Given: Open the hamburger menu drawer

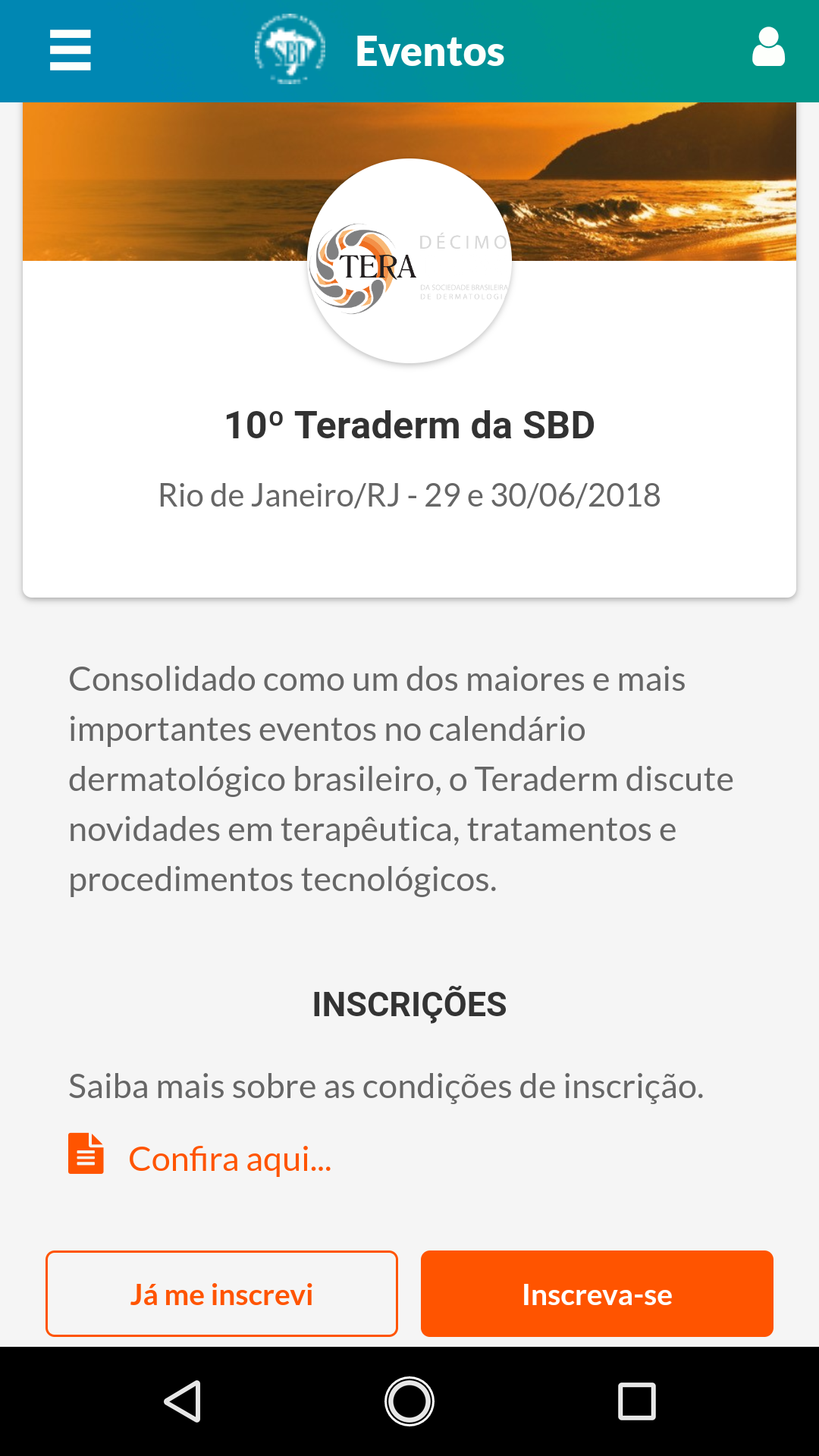Looking at the screenshot, I should pyautogui.click(x=70, y=50).
